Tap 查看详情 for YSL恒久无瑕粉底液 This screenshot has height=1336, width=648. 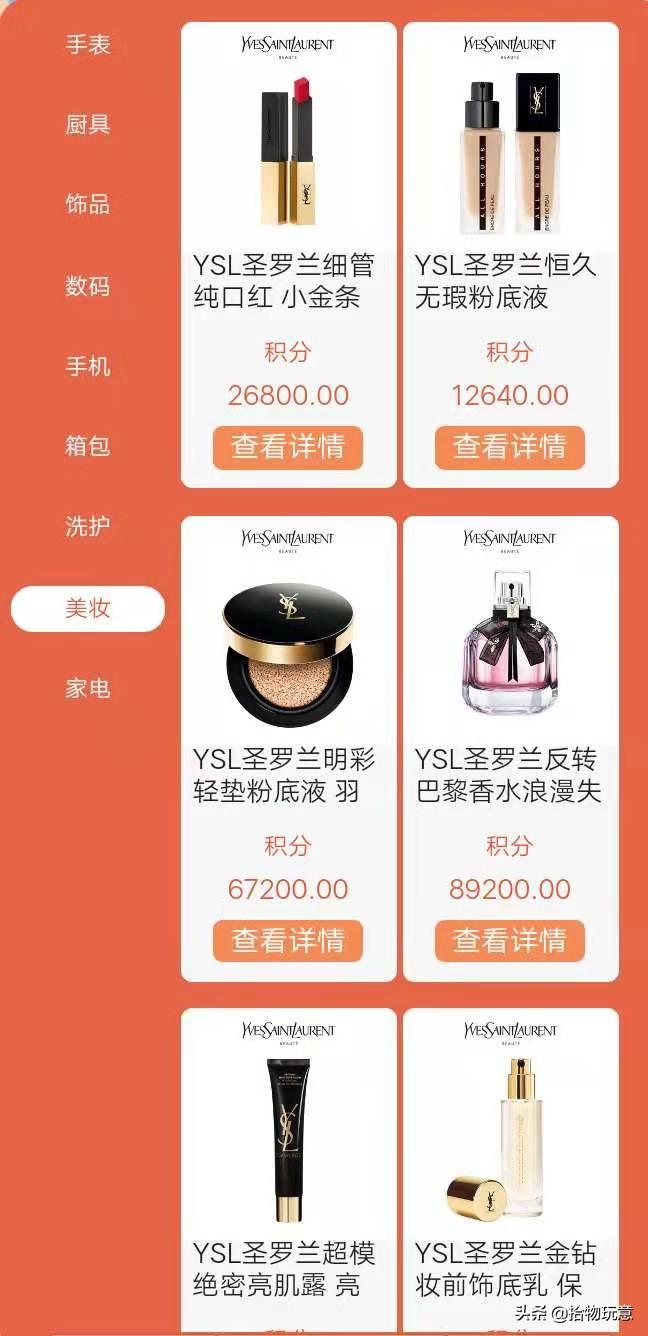click(x=510, y=447)
